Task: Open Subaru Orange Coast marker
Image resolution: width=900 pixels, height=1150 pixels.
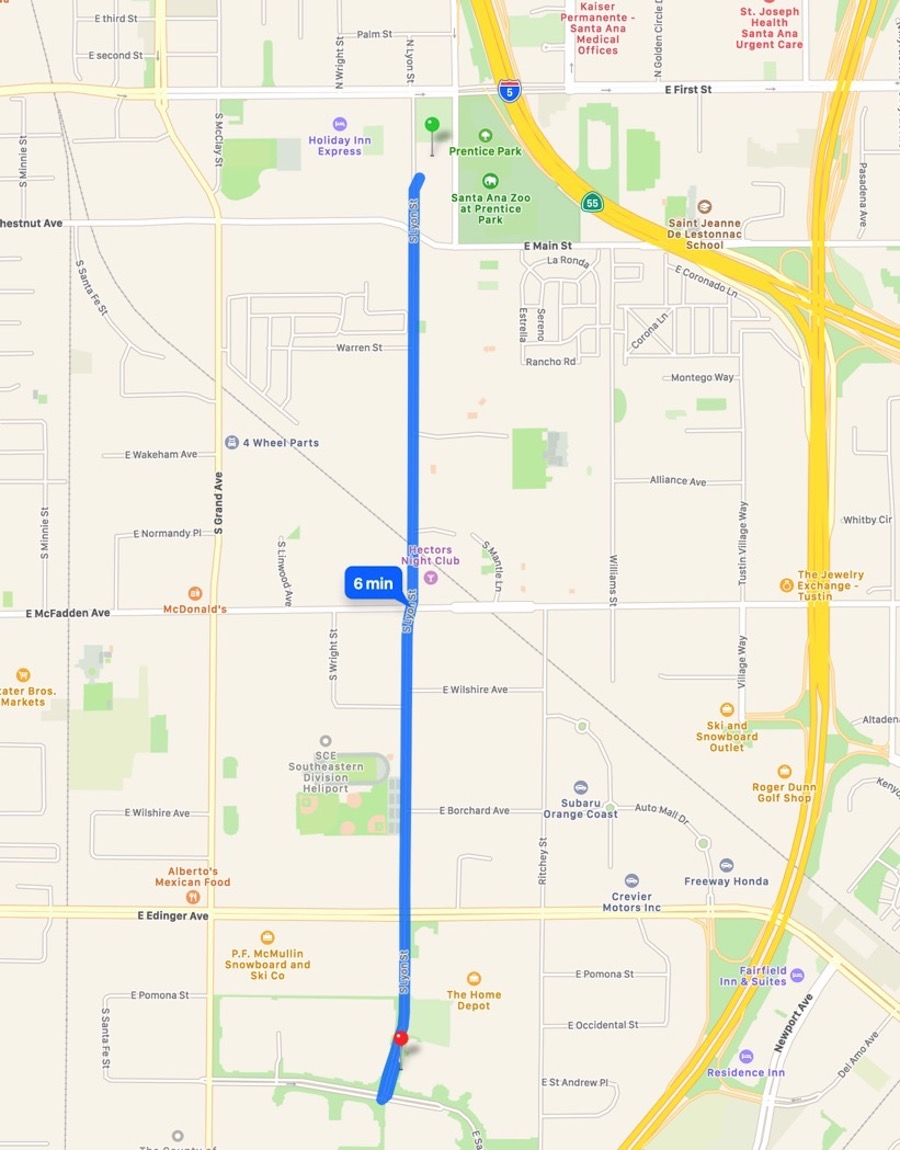Action: click(580, 787)
